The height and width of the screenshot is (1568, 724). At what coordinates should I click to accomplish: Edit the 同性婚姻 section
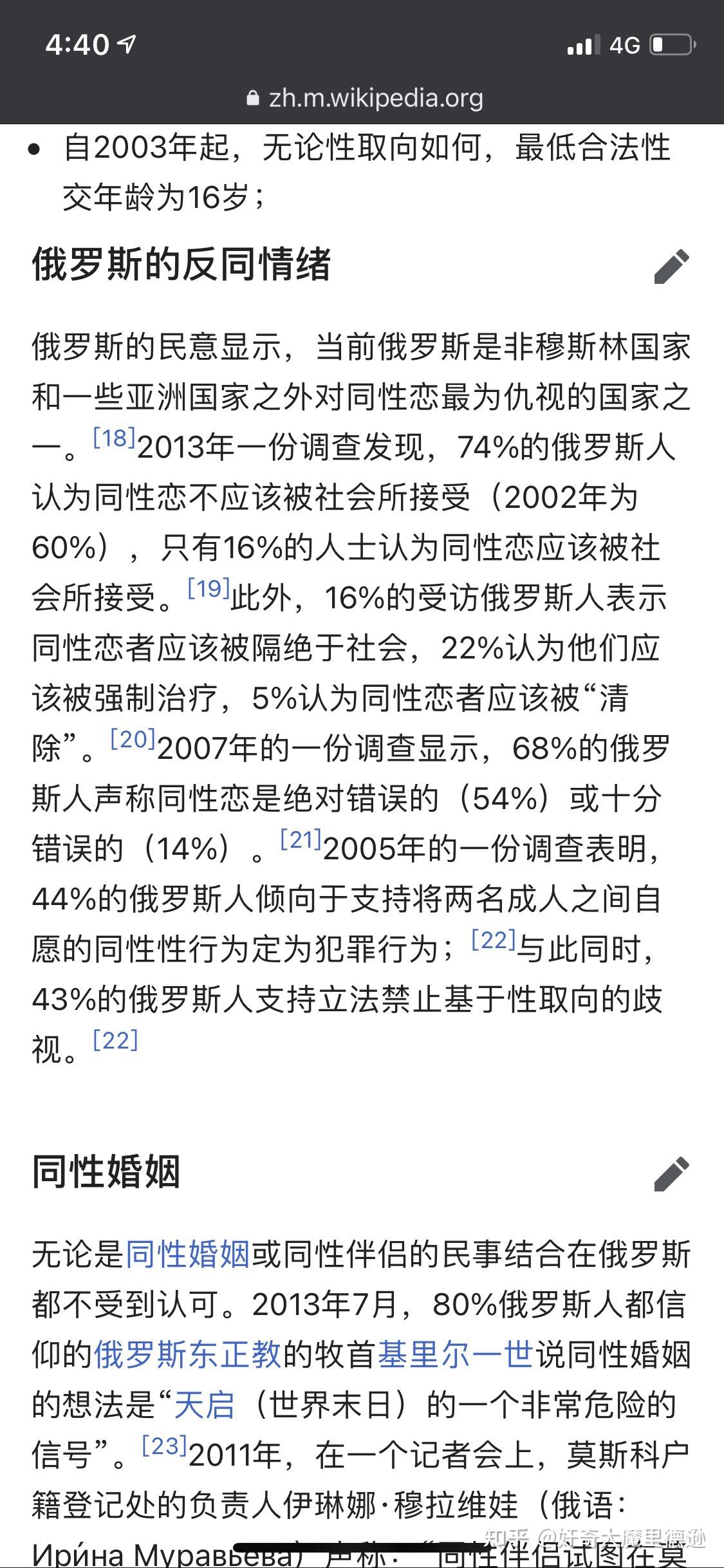point(672,1174)
